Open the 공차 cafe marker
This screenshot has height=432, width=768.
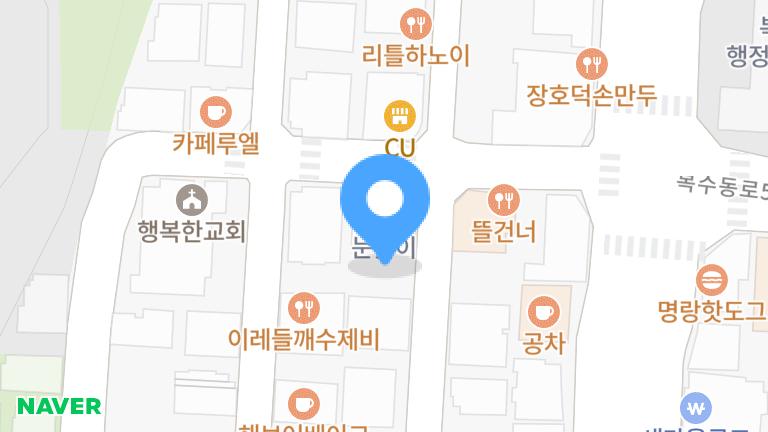point(543,312)
